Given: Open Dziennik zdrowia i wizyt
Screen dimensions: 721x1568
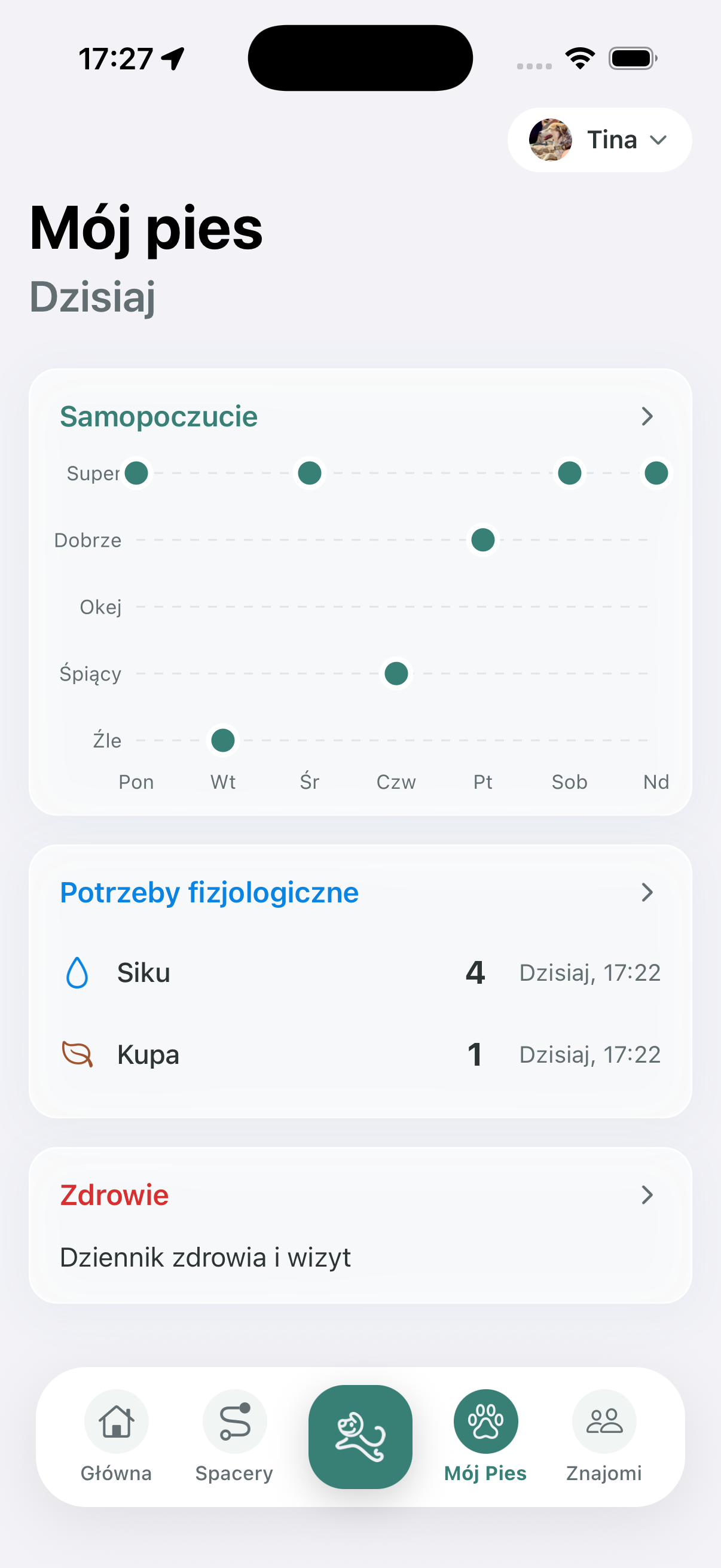Looking at the screenshot, I should (x=205, y=1257).
